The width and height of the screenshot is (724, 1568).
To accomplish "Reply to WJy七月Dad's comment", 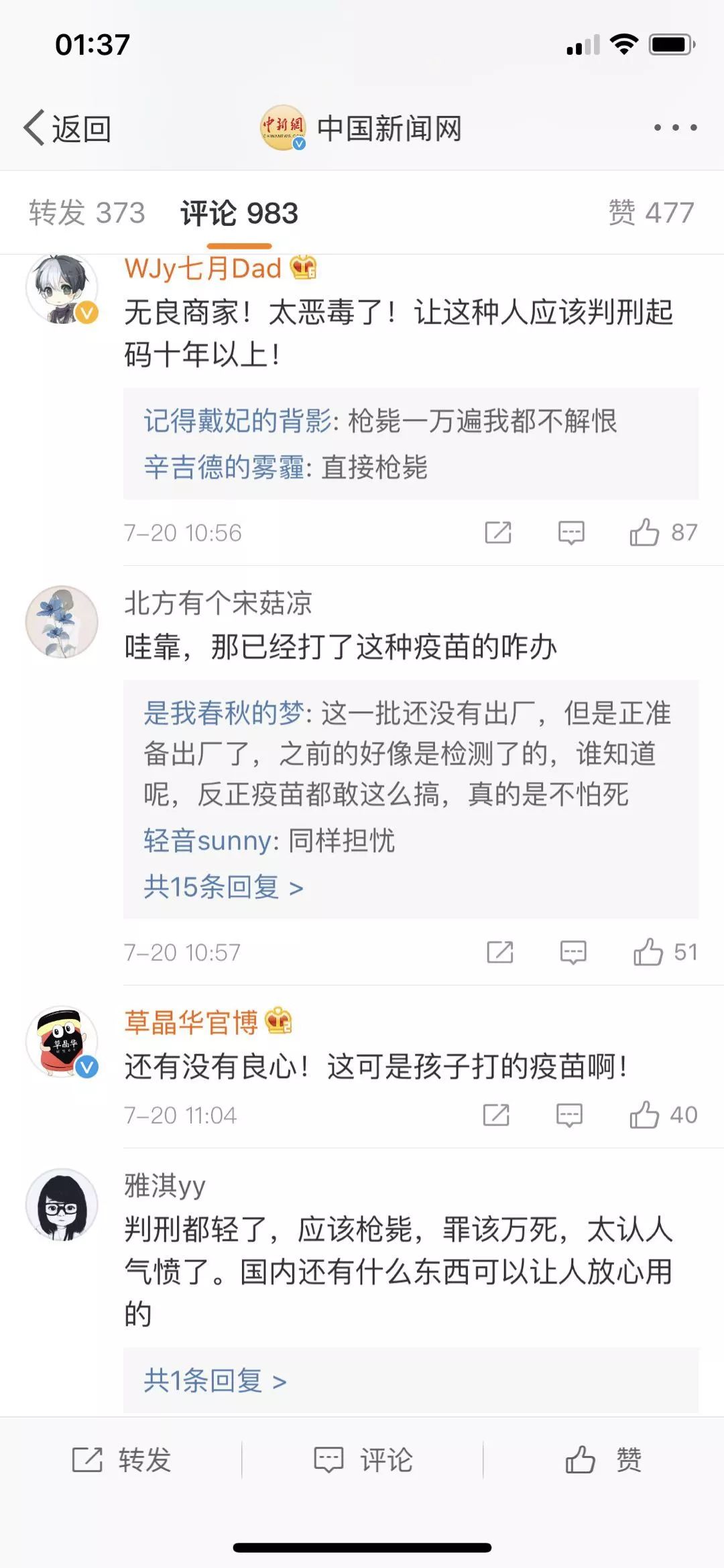I will point(571,533).
